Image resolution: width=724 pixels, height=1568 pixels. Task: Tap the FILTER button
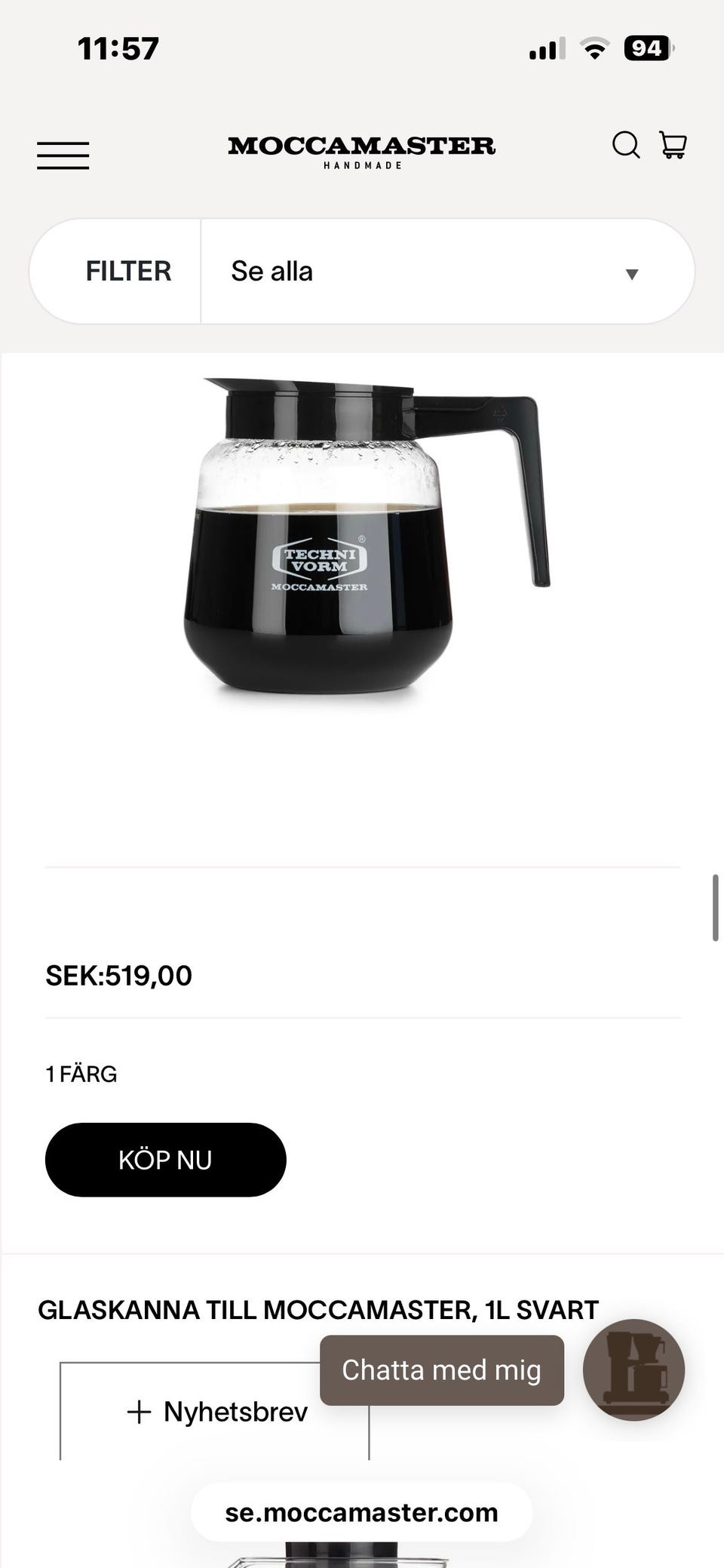coord(128,272)
